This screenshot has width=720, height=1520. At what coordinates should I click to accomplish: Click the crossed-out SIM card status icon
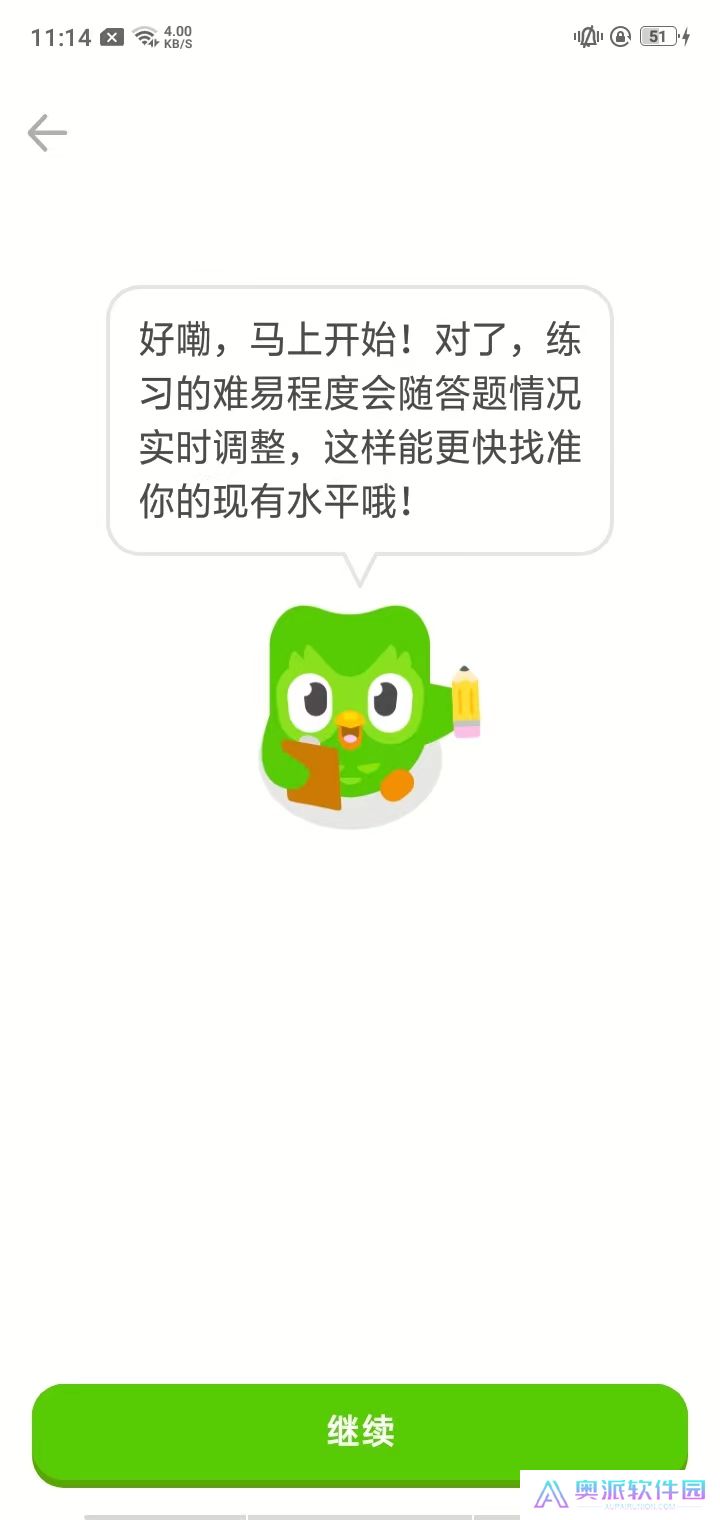(x=110, y=37)
